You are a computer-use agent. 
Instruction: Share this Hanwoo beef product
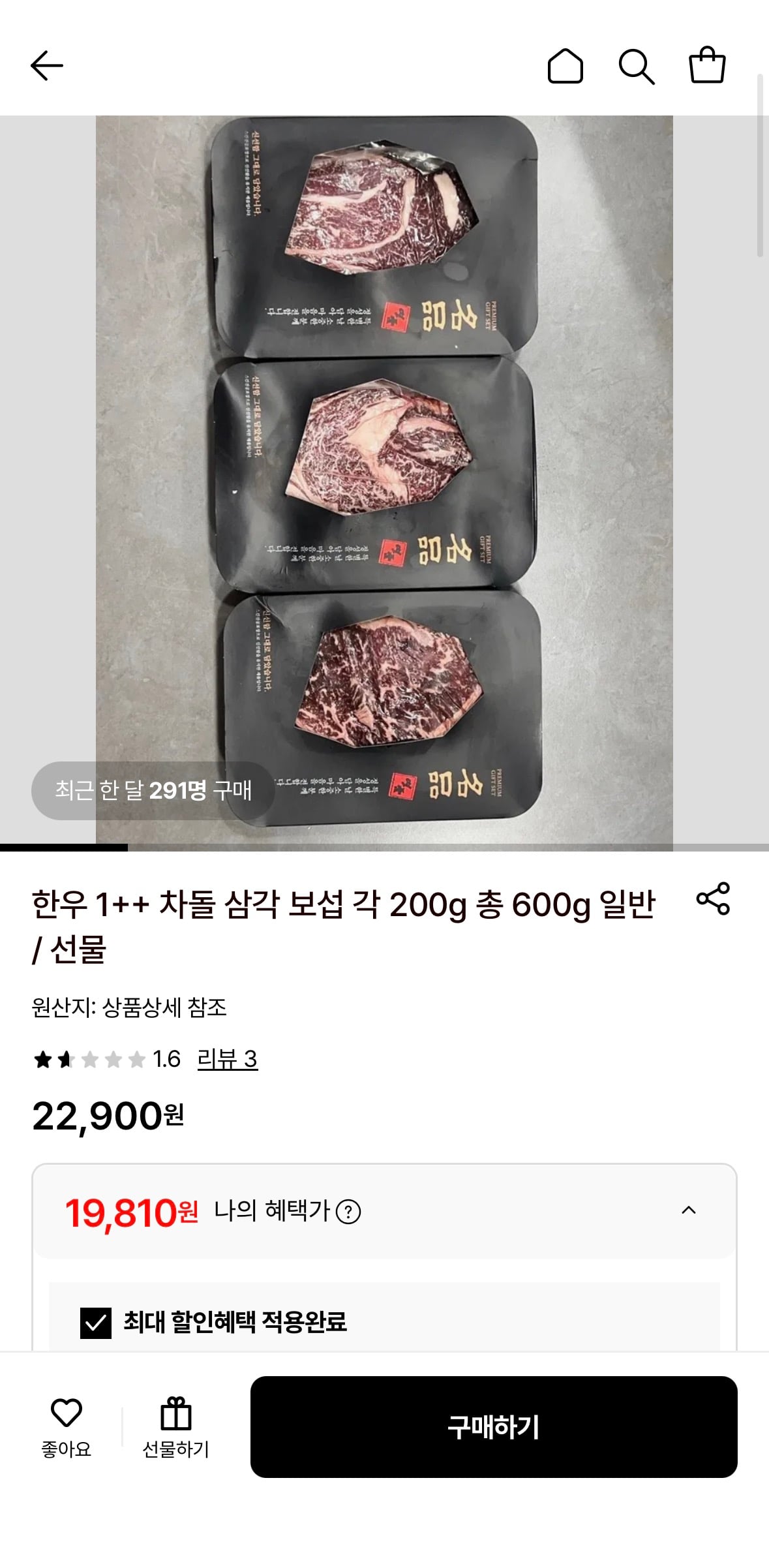(713, 899)
